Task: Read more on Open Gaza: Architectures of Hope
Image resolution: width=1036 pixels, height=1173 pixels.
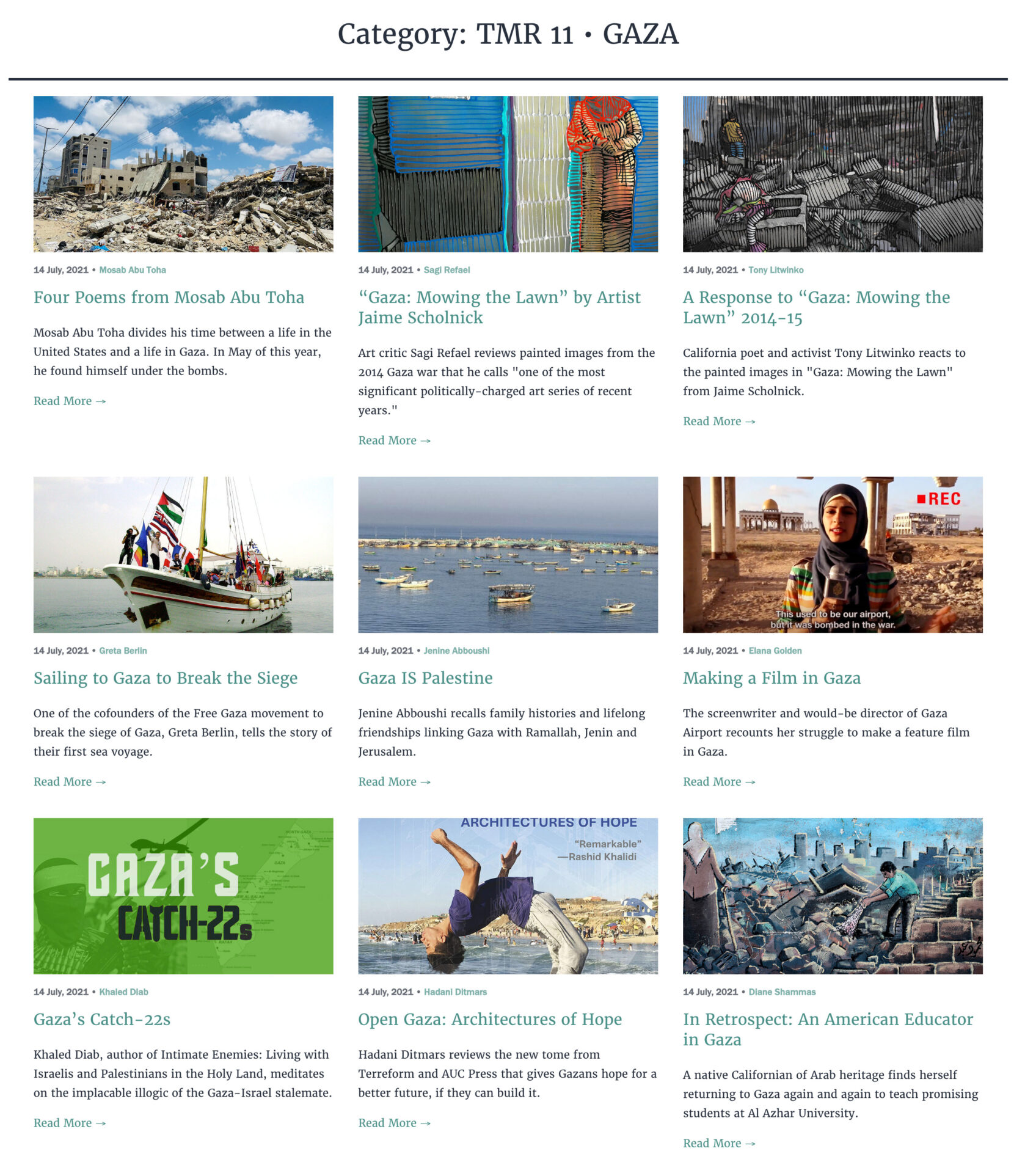Action: [x=394, y=1123]
